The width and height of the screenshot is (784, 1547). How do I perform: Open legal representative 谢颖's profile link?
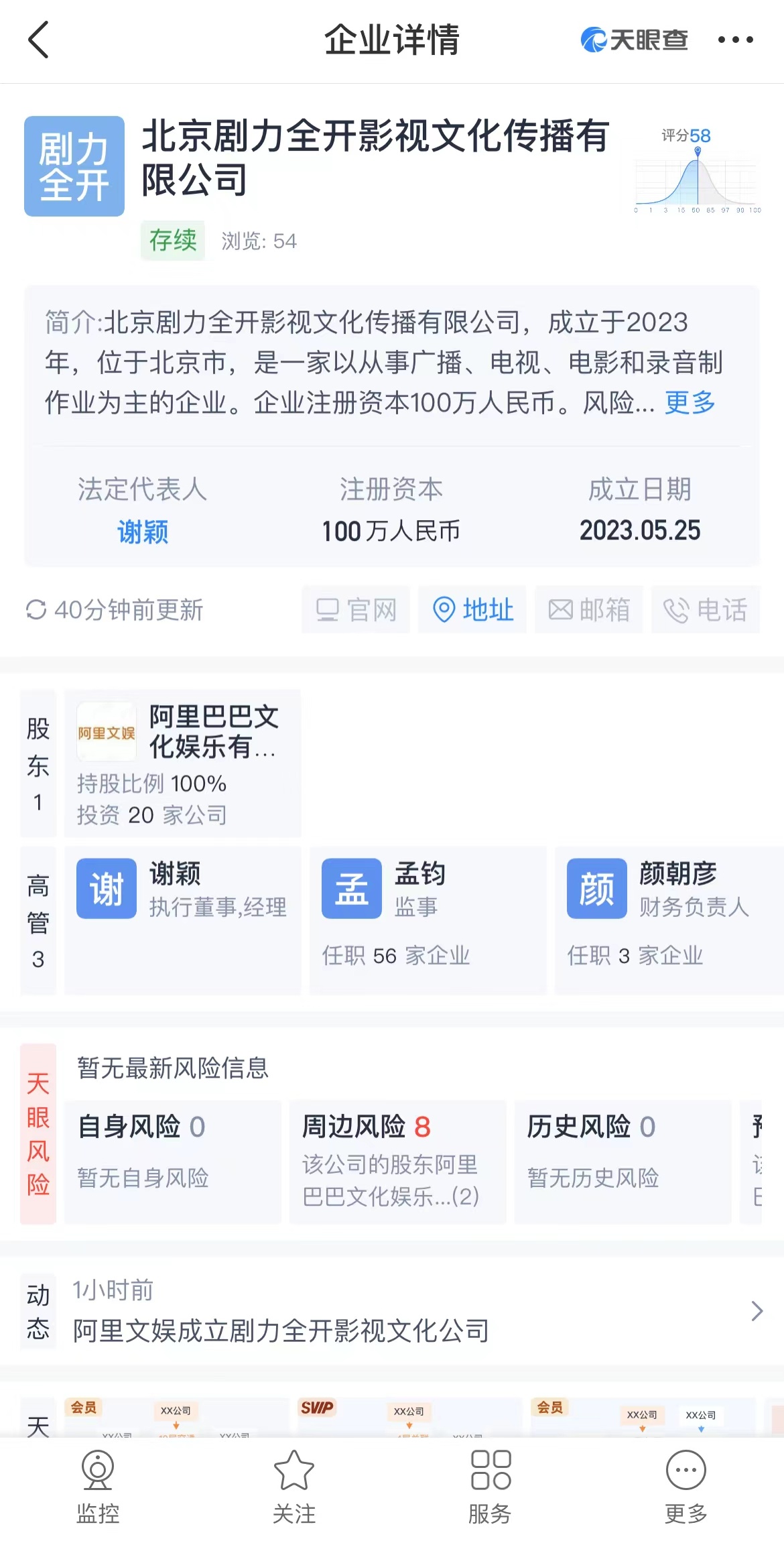[x=143, y=532]
